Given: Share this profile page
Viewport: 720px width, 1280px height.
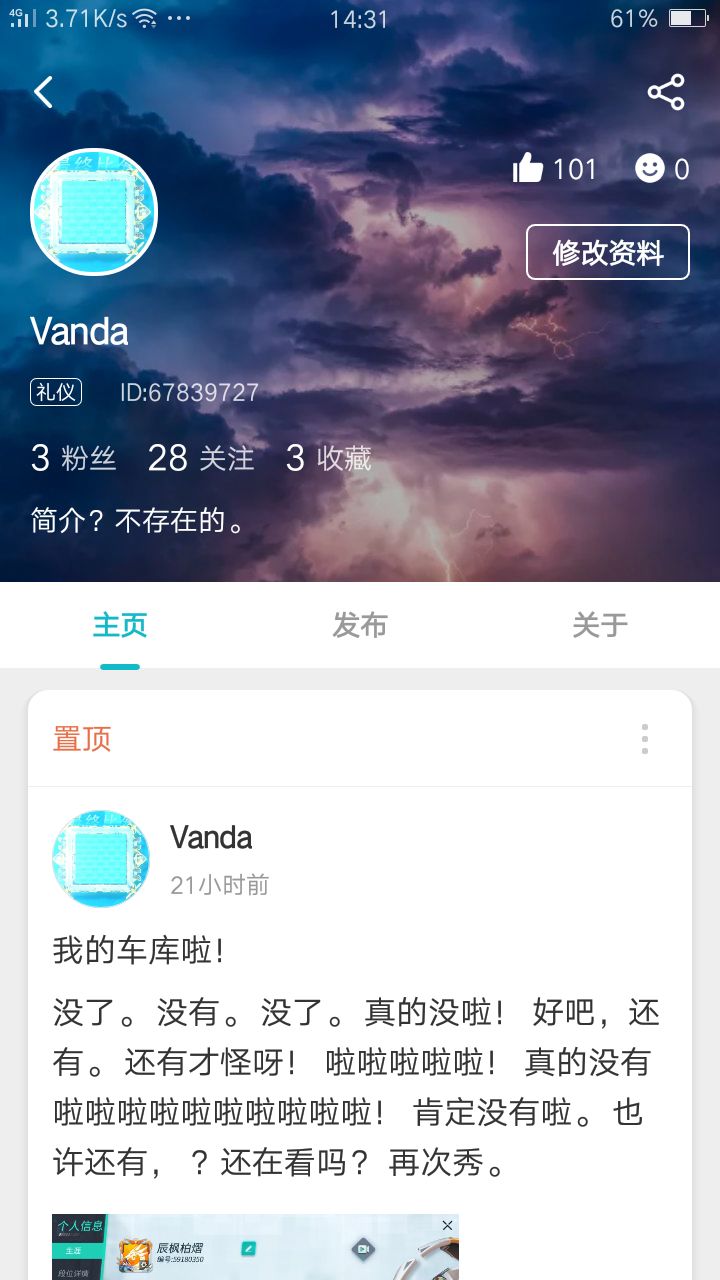Looking at the screenshot, I should 665,93.
